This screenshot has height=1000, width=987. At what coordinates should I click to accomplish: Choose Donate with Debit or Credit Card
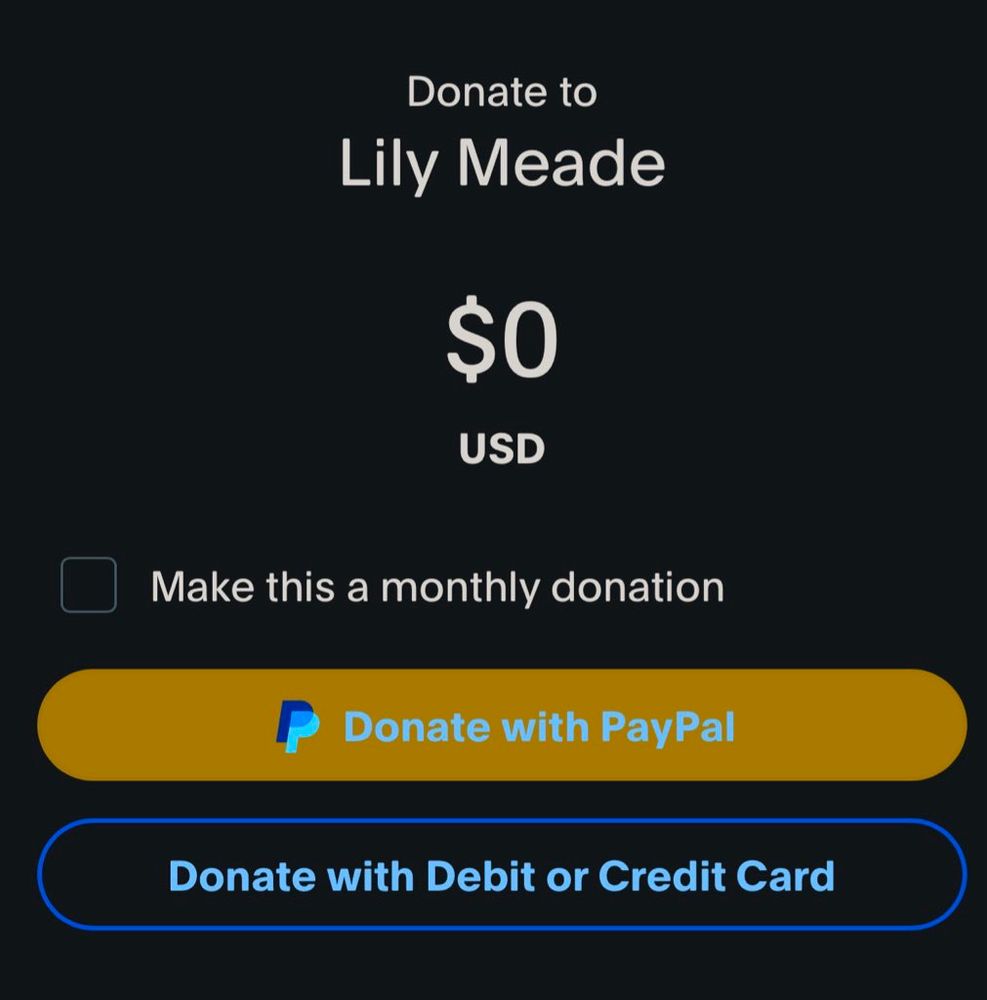(502, 875)
